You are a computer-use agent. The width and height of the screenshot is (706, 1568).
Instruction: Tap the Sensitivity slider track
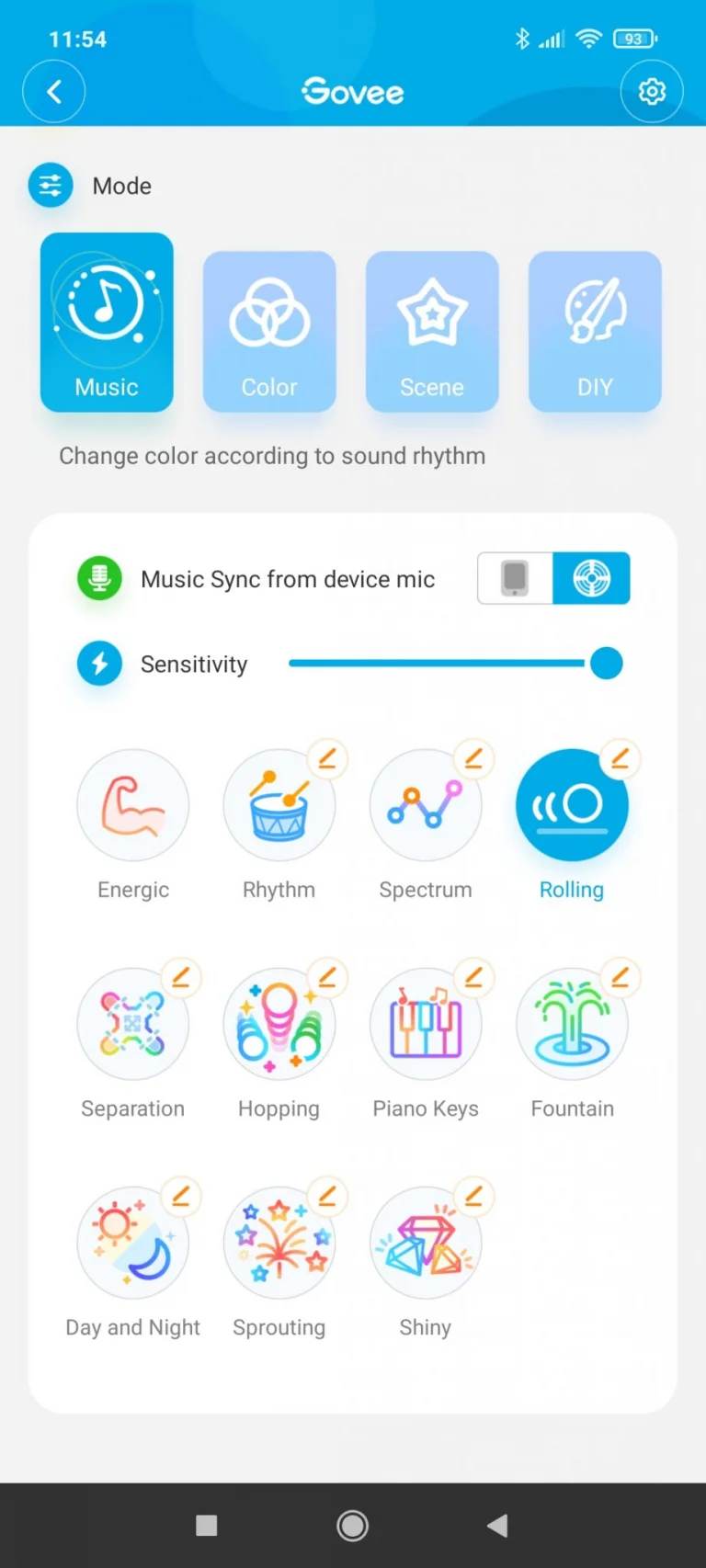click(x=437, y=663)
